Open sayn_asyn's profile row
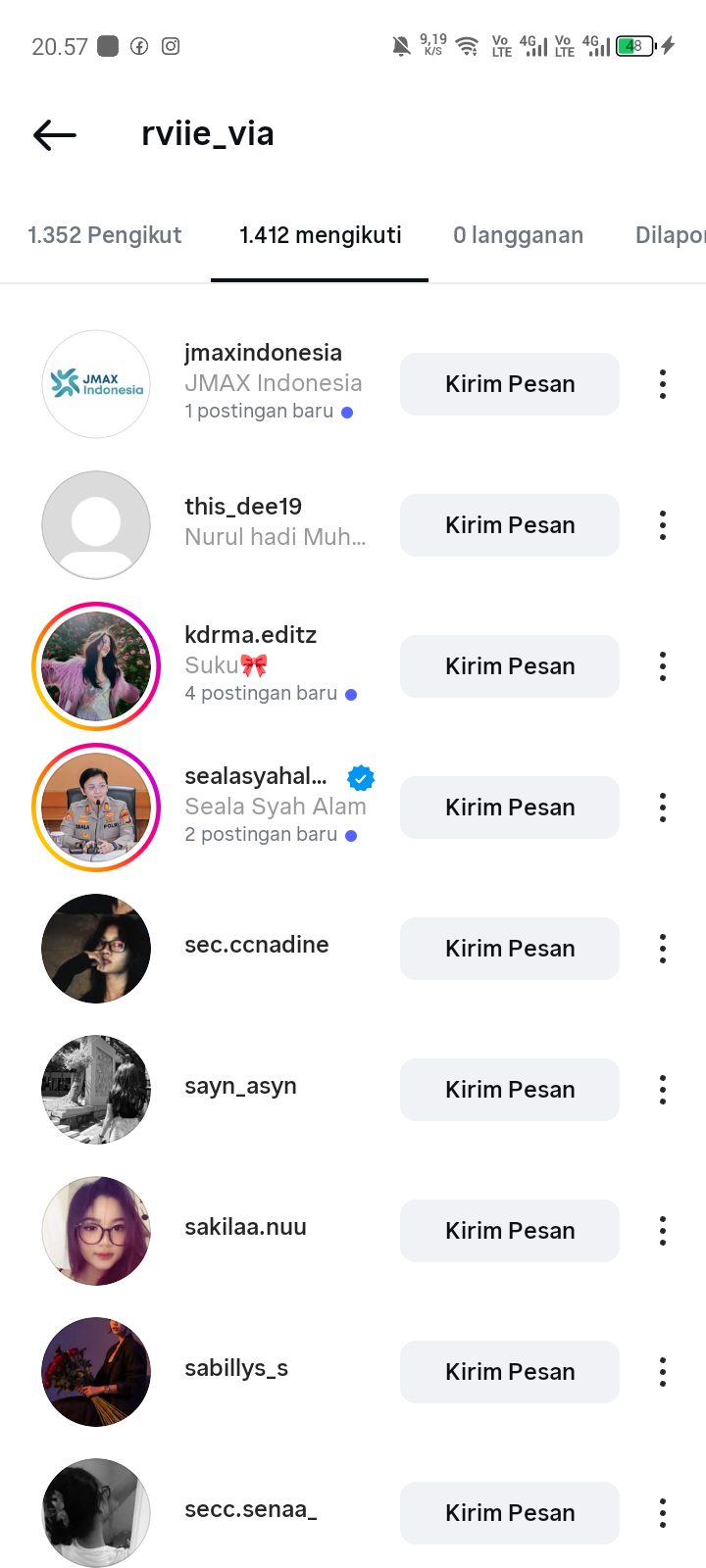This screenshot has width=706, height=1568. click(240, 1087)
